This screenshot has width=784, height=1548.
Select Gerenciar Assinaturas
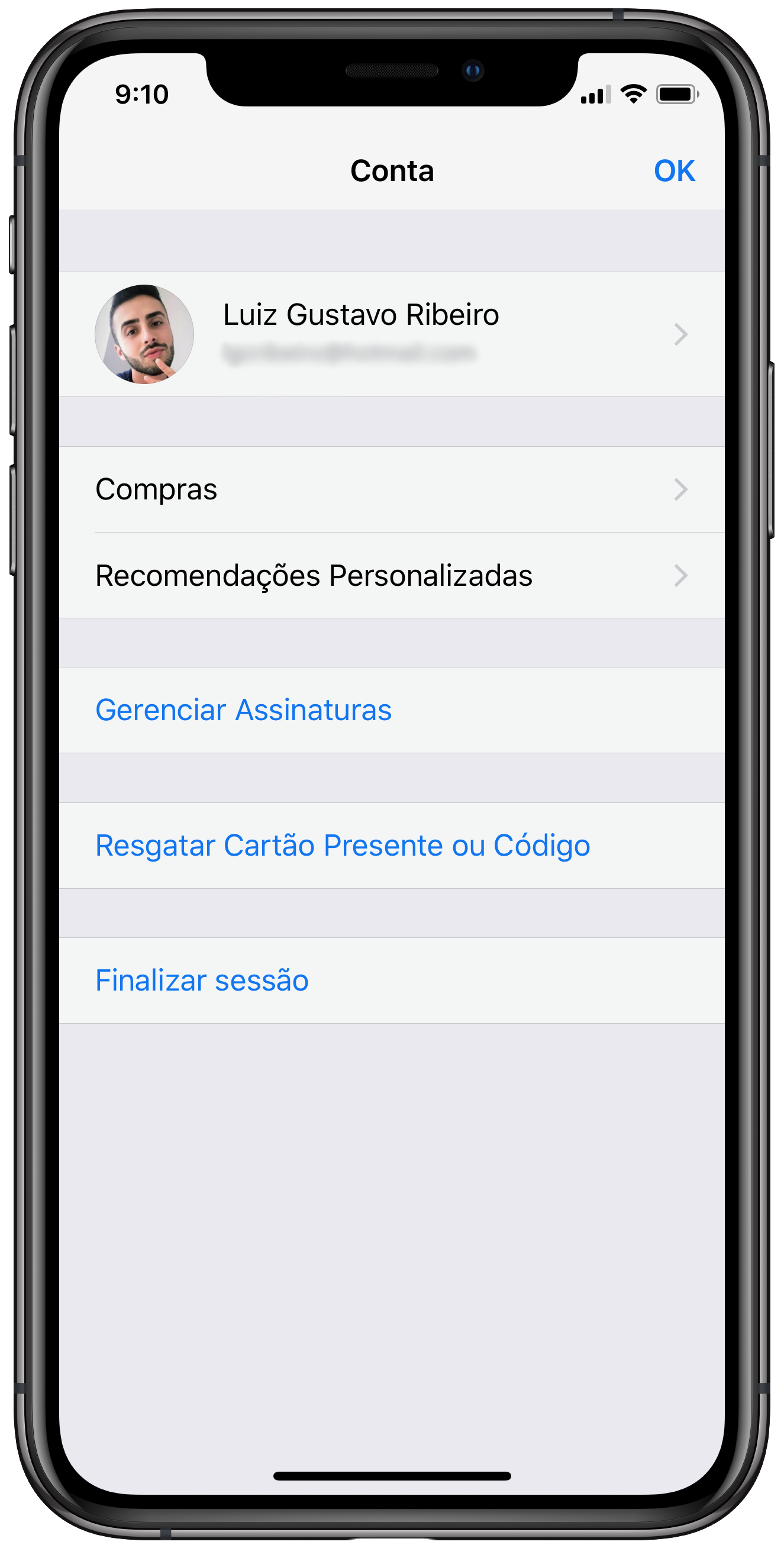(392, 709)
